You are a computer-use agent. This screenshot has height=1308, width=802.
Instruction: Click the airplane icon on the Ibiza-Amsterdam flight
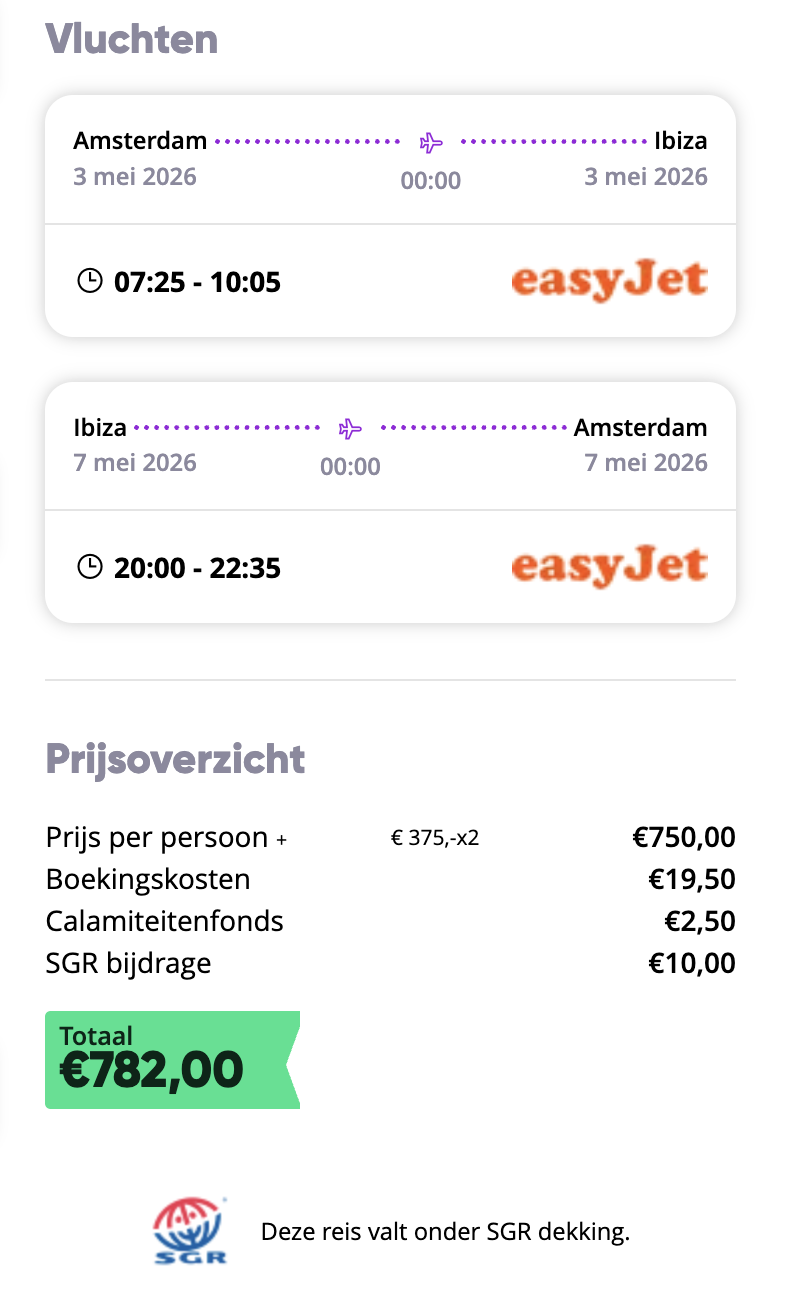pyautogui.click(x=349, y=429)
